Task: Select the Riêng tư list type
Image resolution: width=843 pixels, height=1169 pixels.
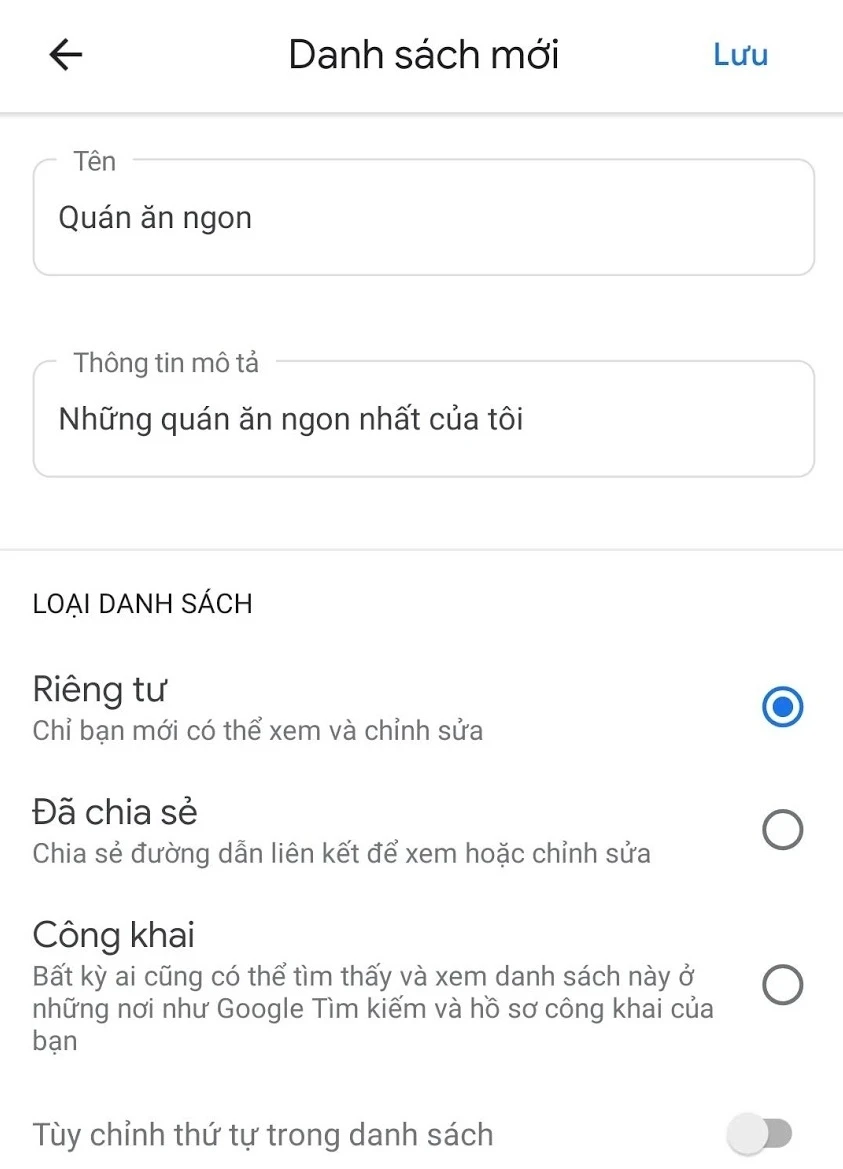Action: 781,708
